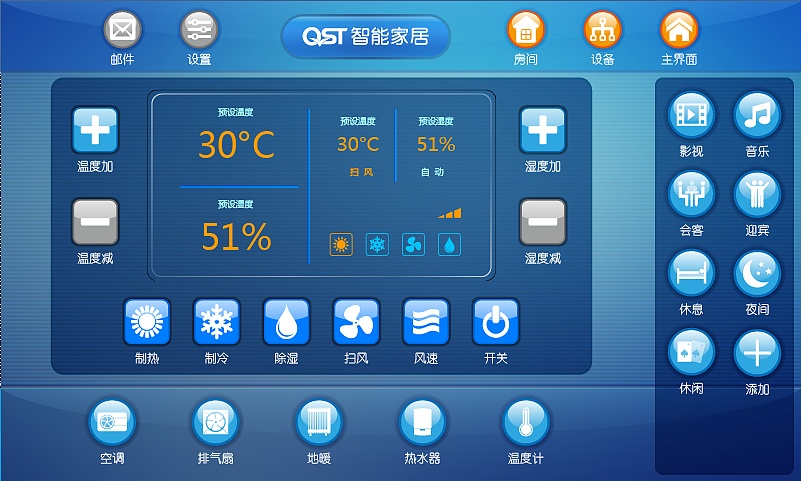Decrease temperature with 温度减
This screenshot has height=481, width=801.
coord(95,223)
